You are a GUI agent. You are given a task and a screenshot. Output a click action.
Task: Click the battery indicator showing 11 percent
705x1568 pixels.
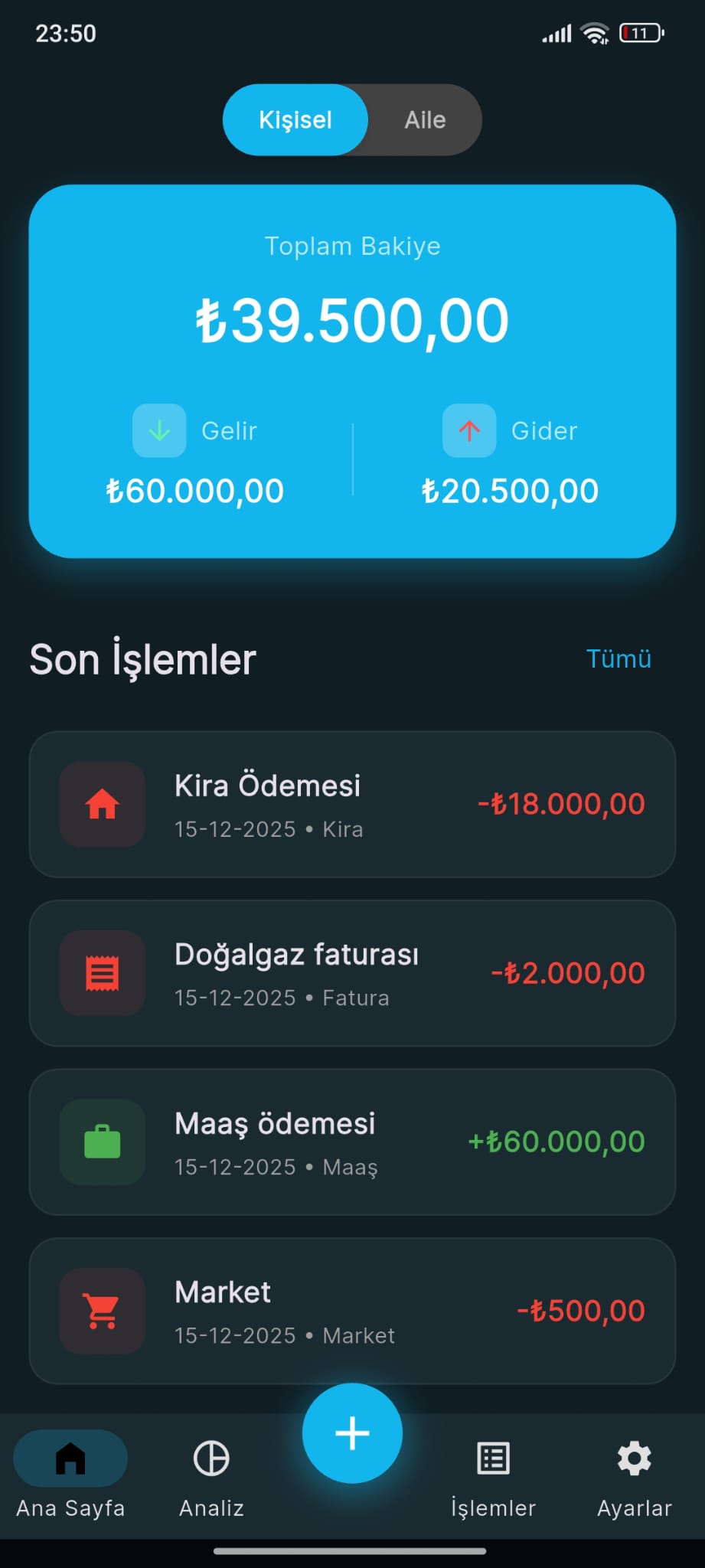(x=640, y=32)
